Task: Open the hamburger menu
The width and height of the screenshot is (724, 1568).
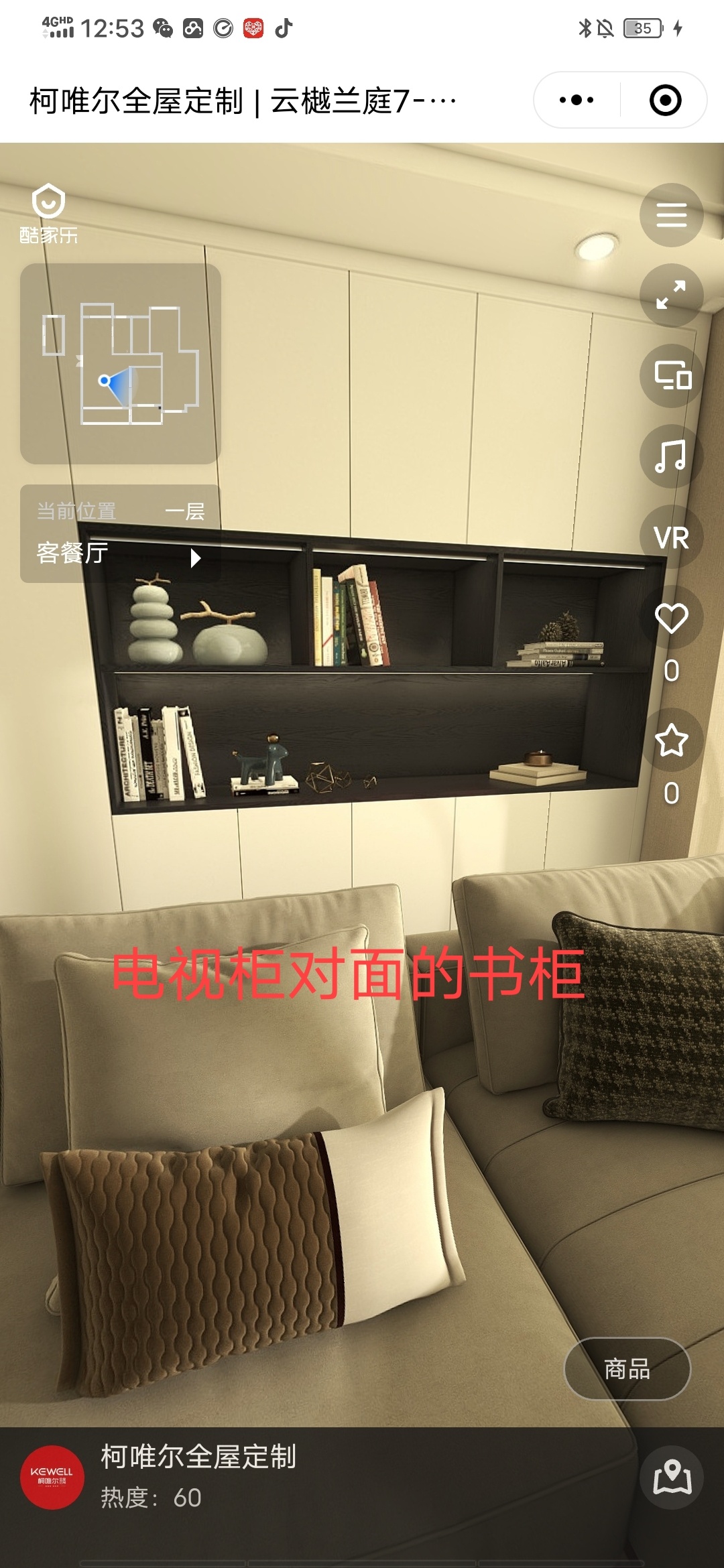Action: pos(671,215)
